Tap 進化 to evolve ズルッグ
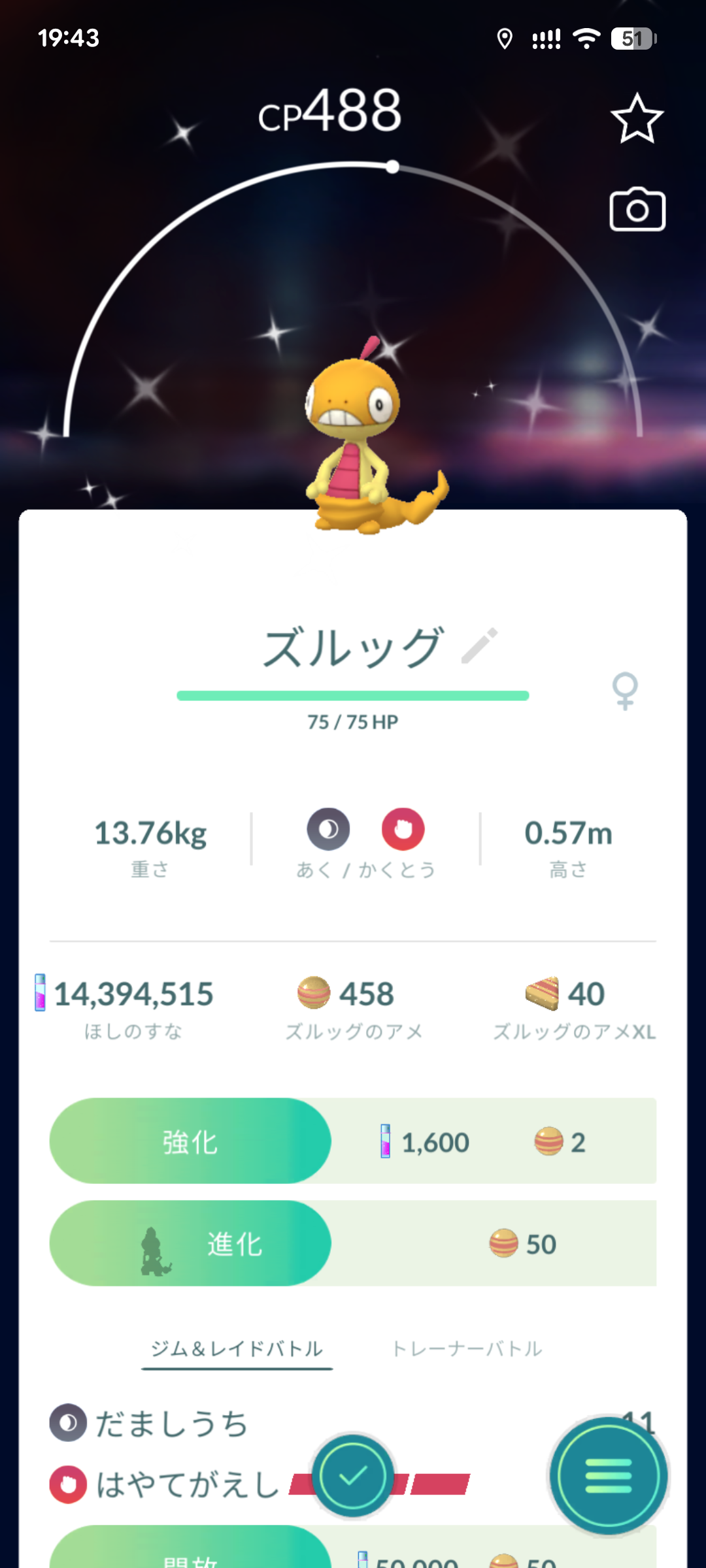The height and width of the screenshot is (1568, 706). 190,1243
